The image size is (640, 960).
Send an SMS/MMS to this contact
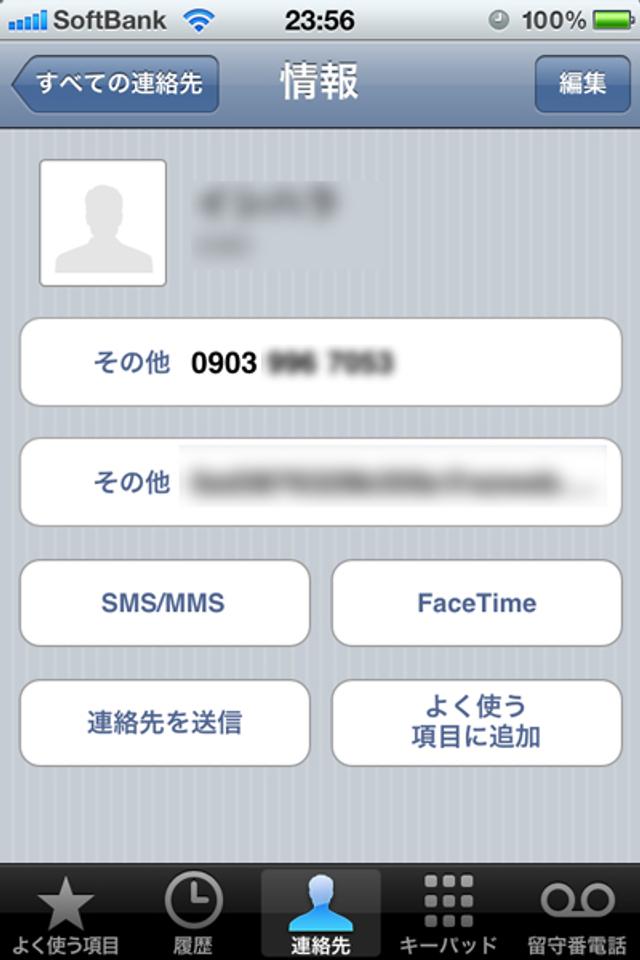pyautogui.click(x=164, y=603)
